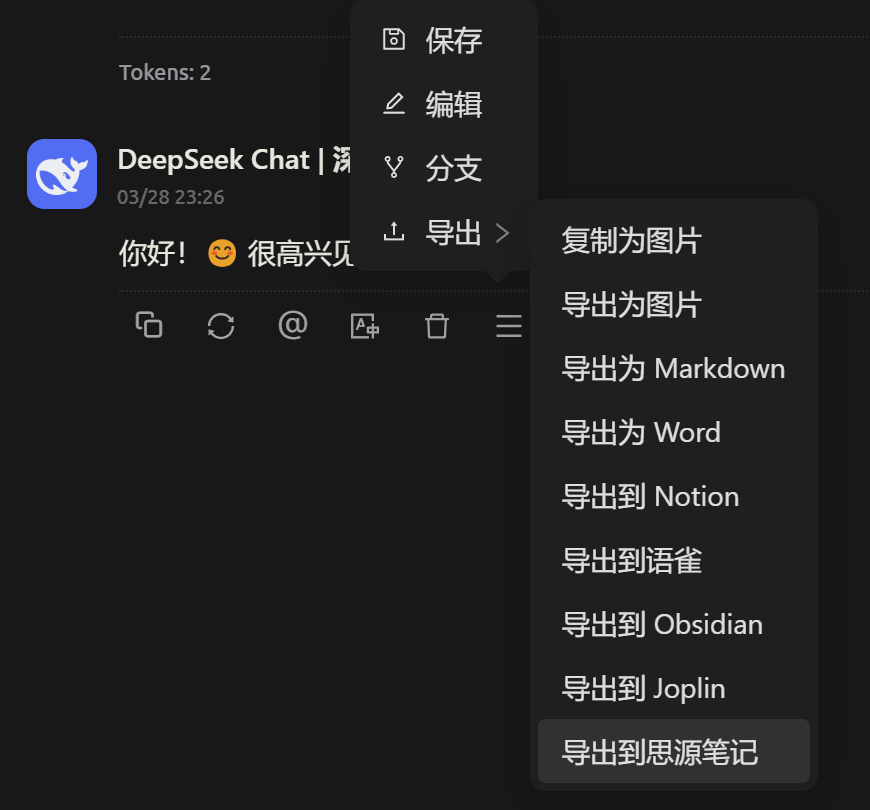
Task: Copy the DeepSeek reply message
Action: tap(149, 325)
